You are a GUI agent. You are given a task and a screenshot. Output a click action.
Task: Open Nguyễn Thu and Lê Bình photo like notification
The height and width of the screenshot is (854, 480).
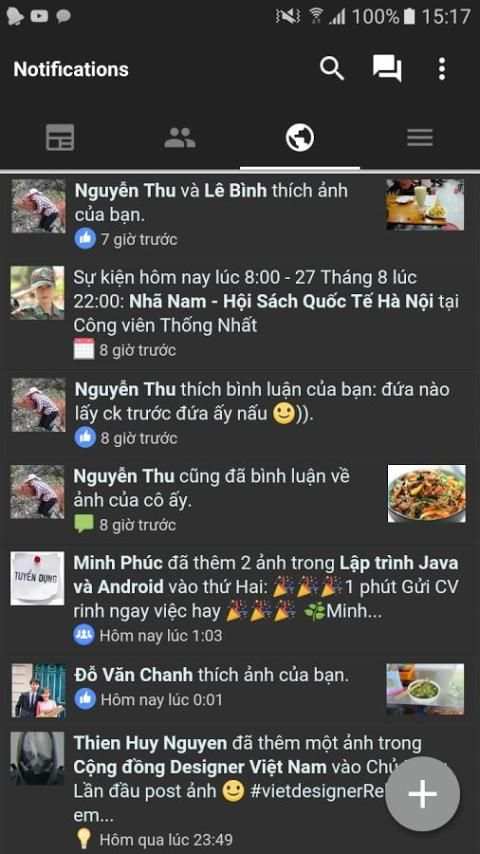click(x=240, y=215)
